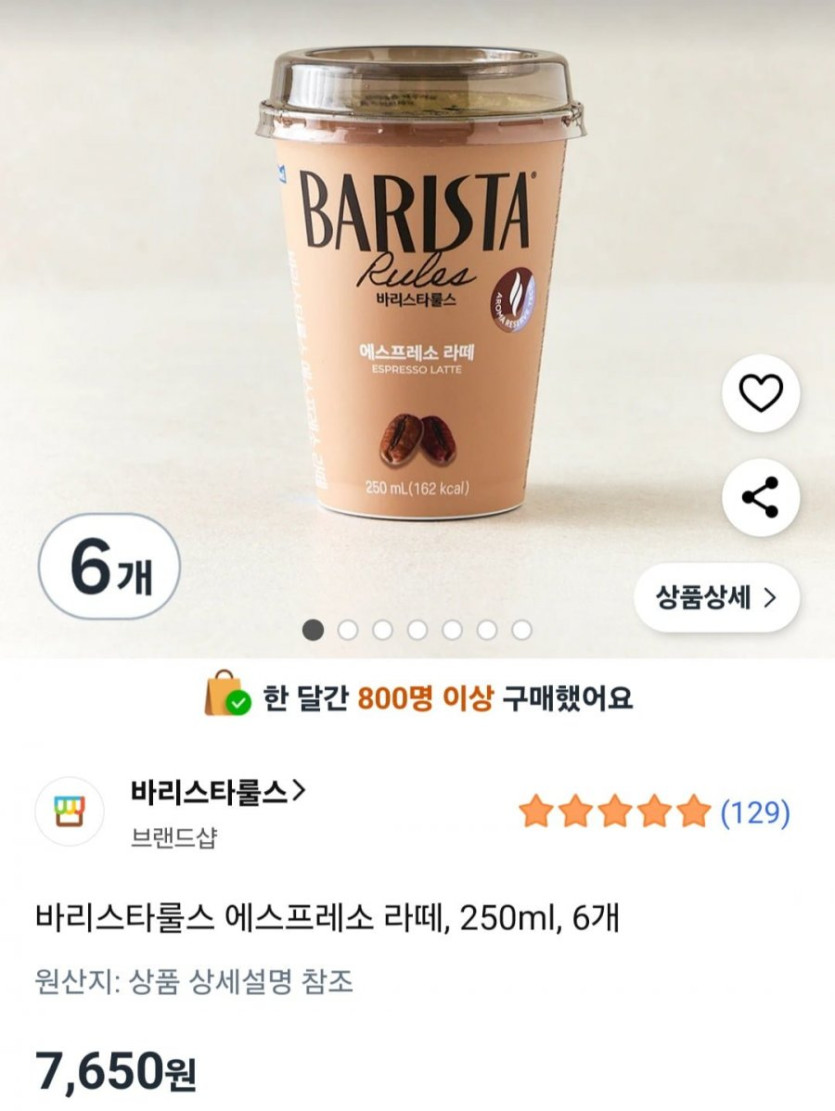This screenshot has height=1111, width=835.
Task: Share this Barista Rules product
Action: (x=760, y=498)
